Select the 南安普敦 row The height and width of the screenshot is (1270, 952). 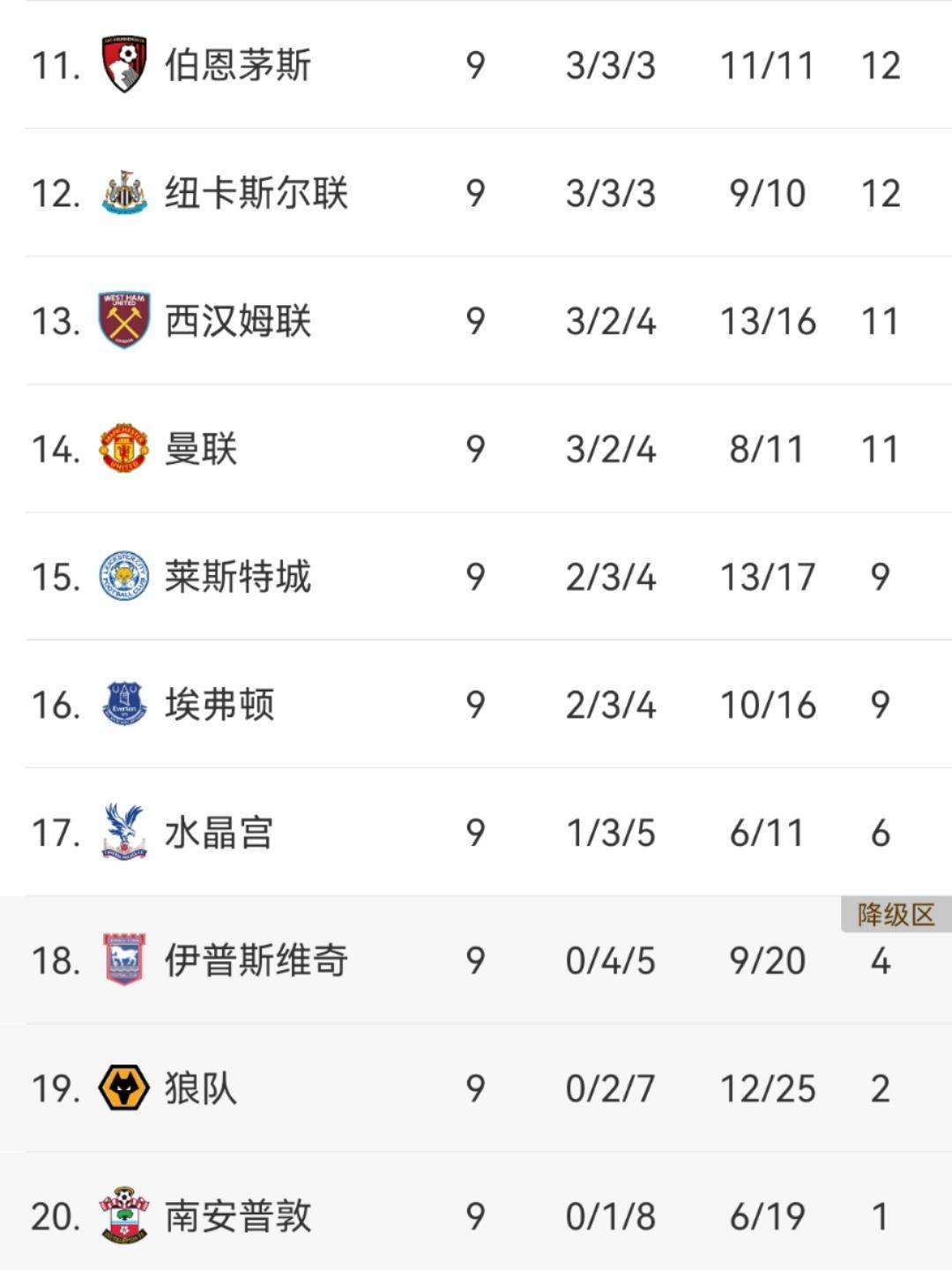click(x=238, y=1216)
